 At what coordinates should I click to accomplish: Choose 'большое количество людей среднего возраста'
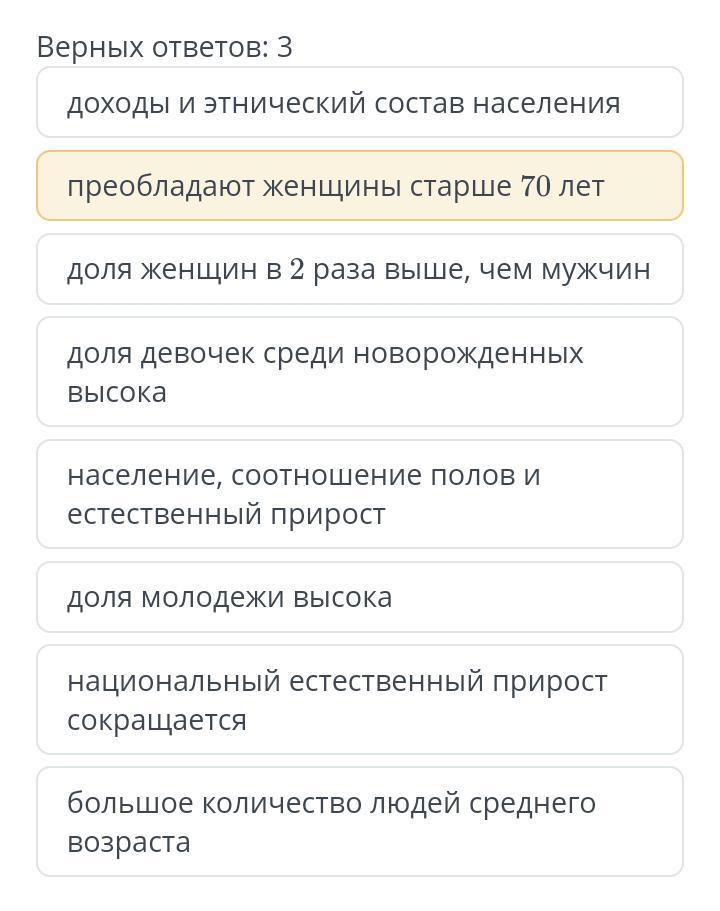pos(360,822)
